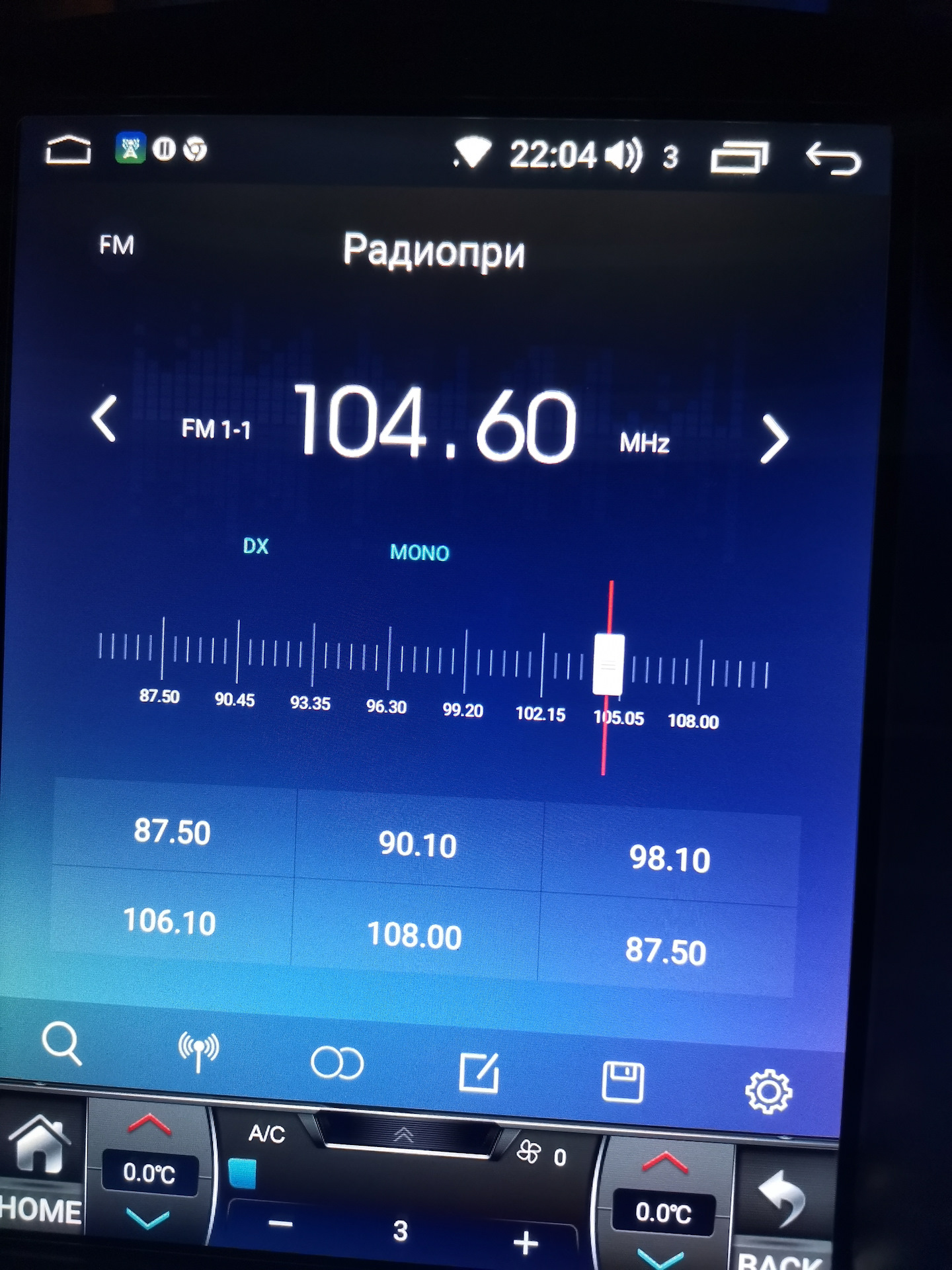Screen dimensions: 952x1270
Task: Tap the frequency dial slider handle
Action: point(608,664)
